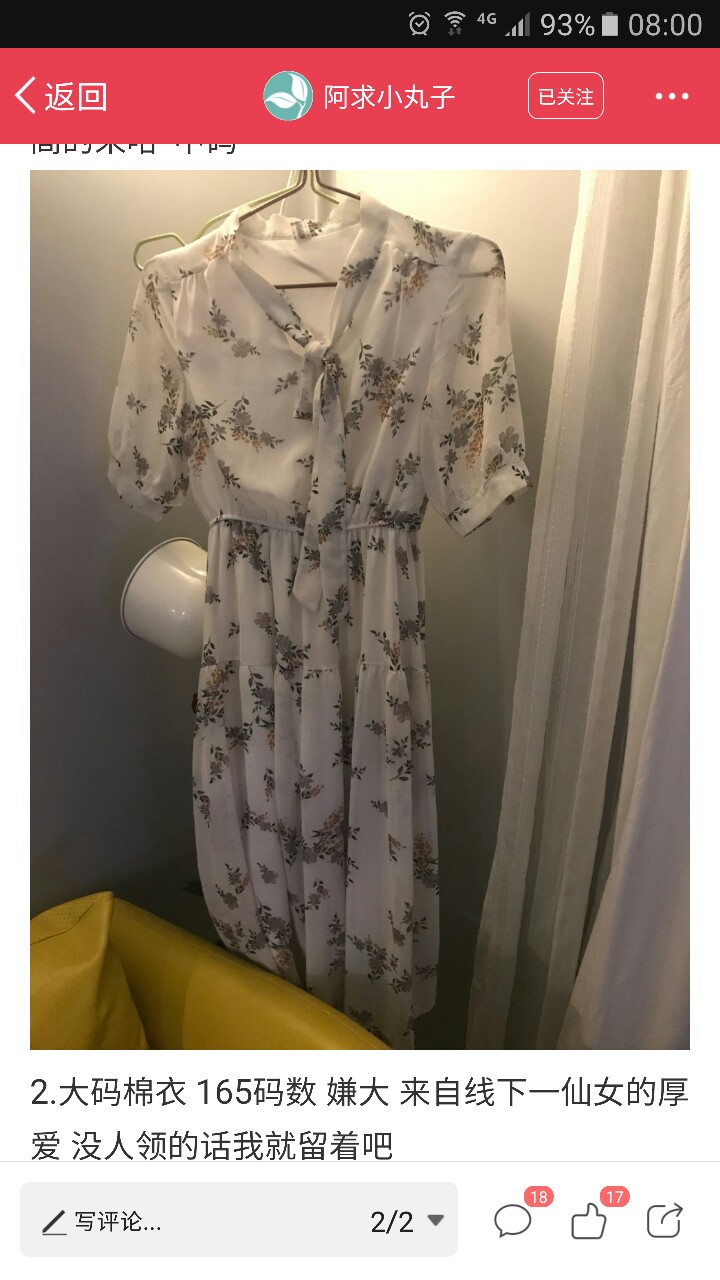The height and width of the screenshot is (1280, 720).
Task: Open the floral dress photo full screen
Action: 360,609
